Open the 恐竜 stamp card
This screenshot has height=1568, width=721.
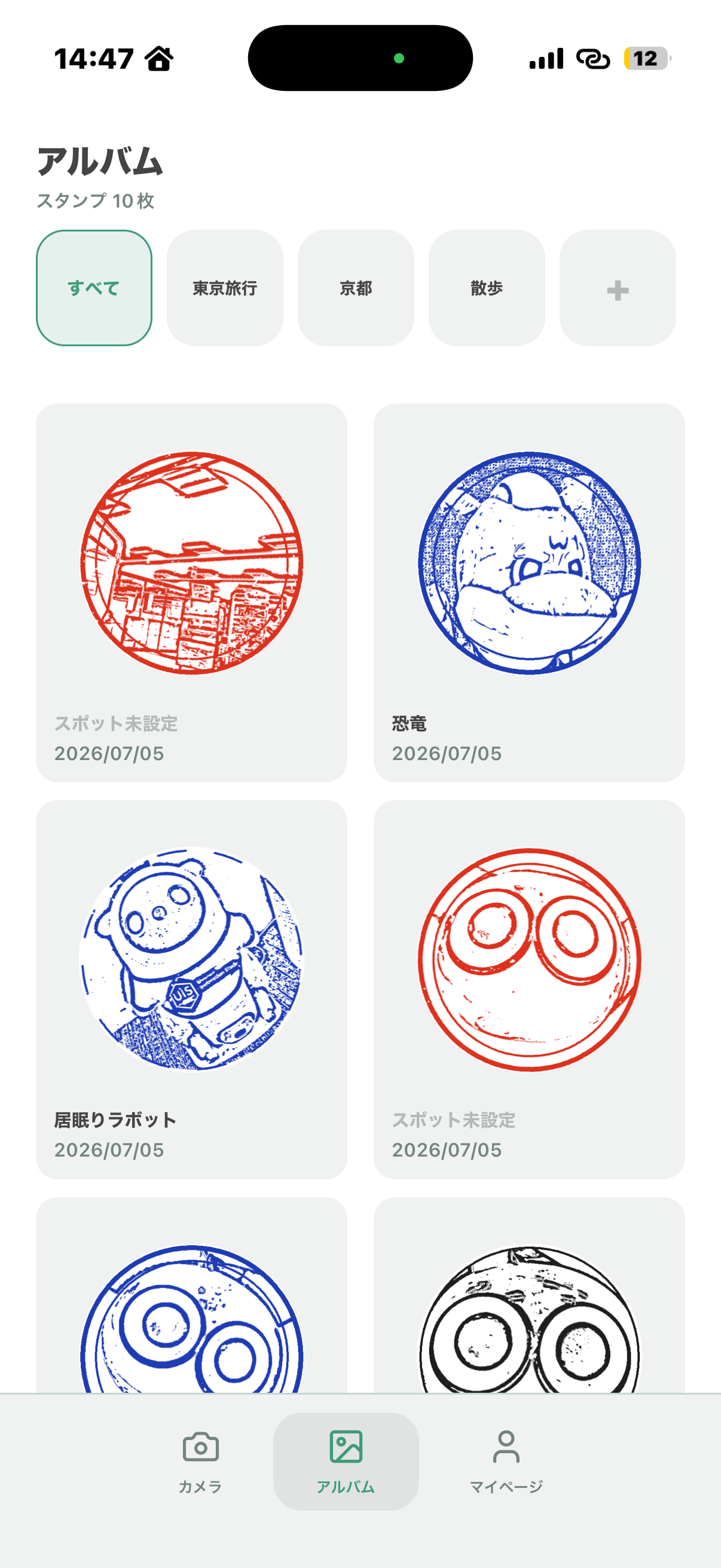[x=528, y=592]
